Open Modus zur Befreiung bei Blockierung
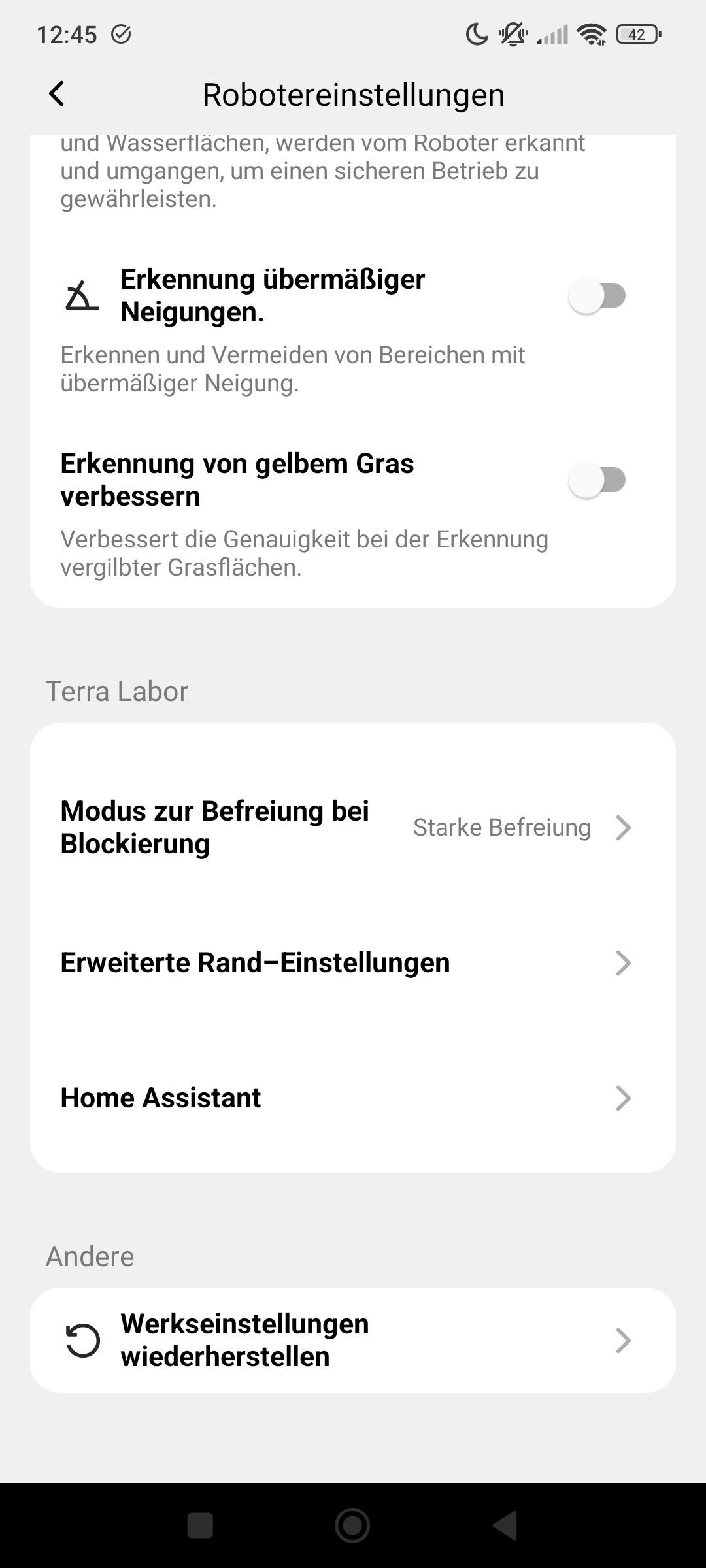Viewport: 706px width, 1568px height. [353, 827]
